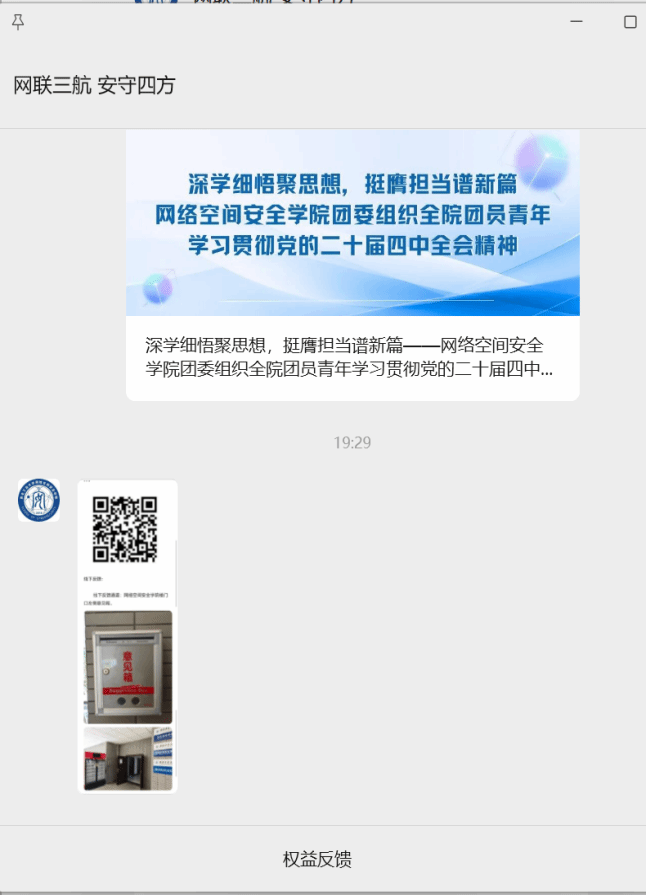646x895 pixels.
Task: Minimize the 网联三航 安守四方 window
Action: pos(575,22)
